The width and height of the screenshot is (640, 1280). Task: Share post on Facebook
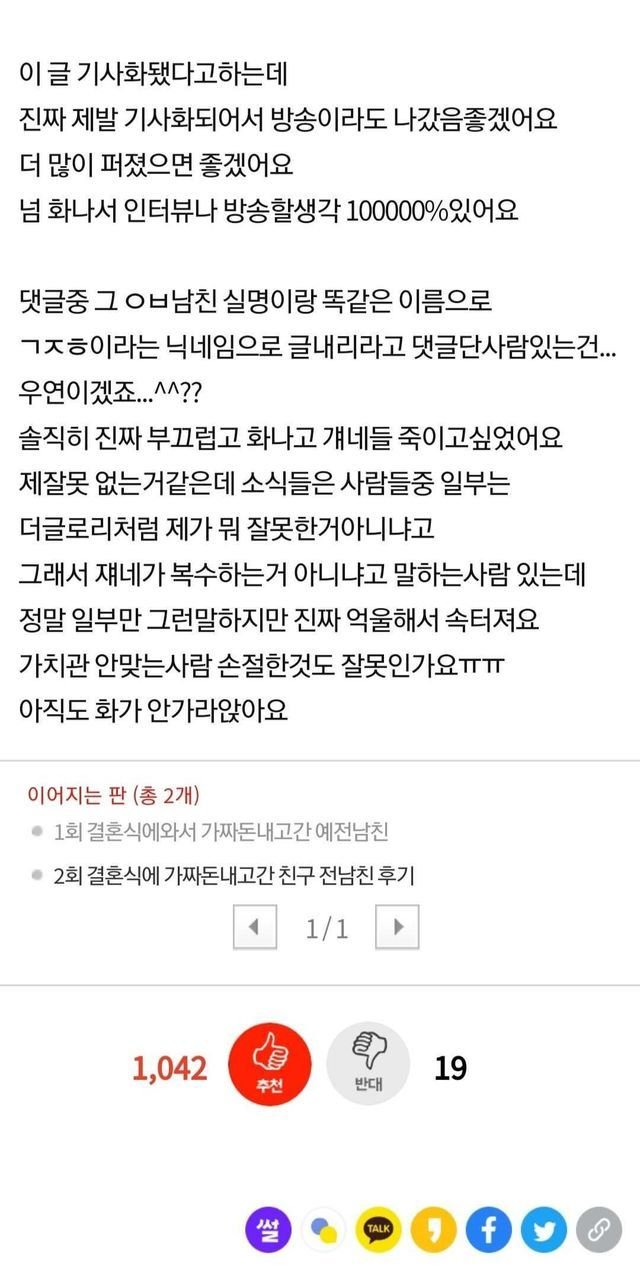tap(489, 1231)
